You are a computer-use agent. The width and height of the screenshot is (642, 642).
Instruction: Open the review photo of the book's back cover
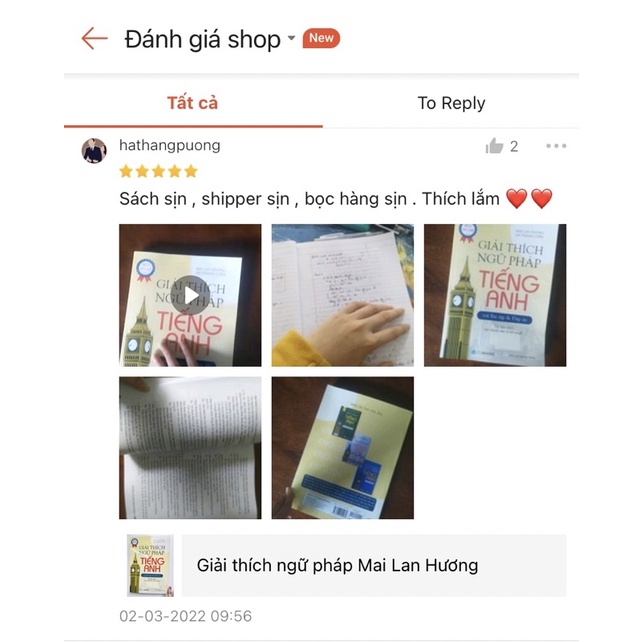[x=342, y=447]
